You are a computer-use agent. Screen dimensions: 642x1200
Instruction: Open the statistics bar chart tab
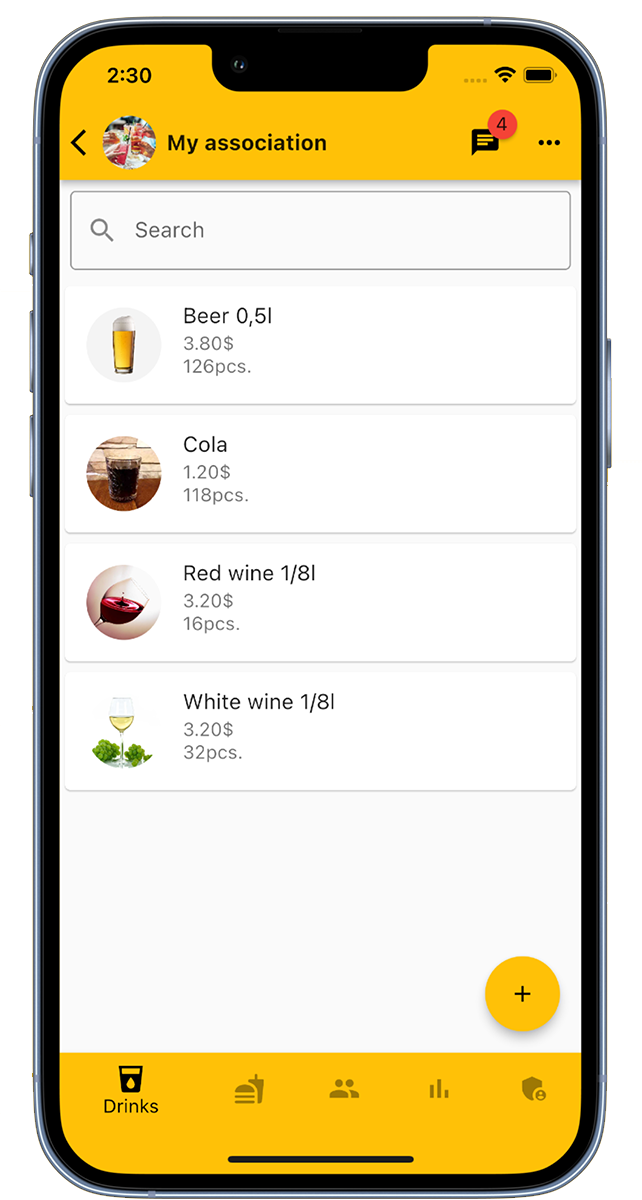[x=439, y=1089]
